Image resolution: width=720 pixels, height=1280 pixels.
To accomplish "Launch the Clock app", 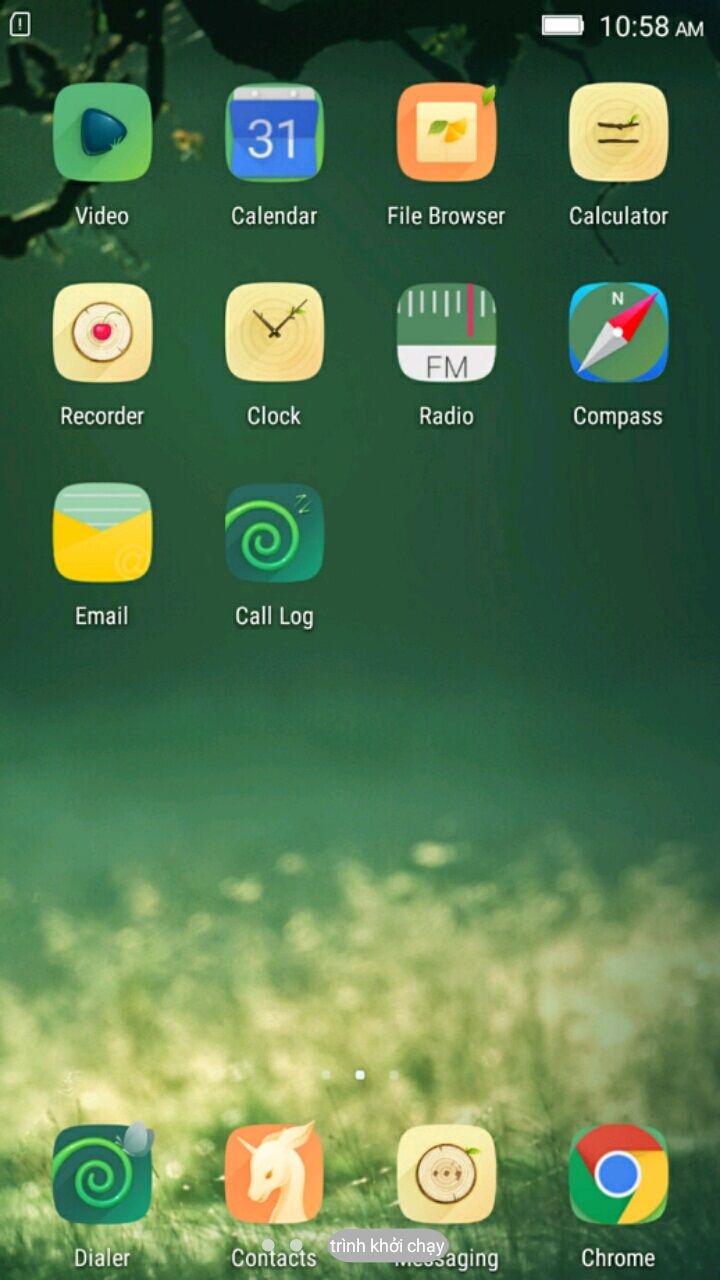I will (274, 333).
